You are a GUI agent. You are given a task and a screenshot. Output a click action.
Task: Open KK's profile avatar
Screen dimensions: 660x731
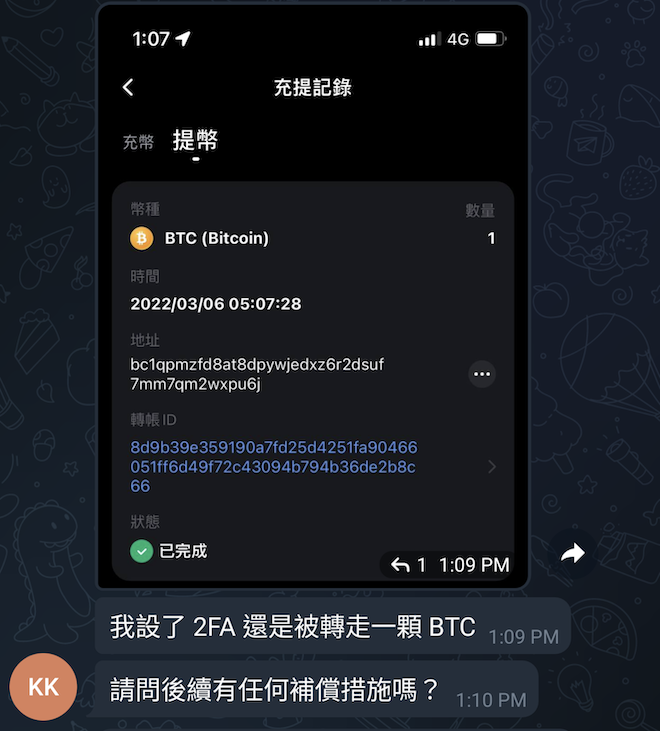(x=43, y=687)
